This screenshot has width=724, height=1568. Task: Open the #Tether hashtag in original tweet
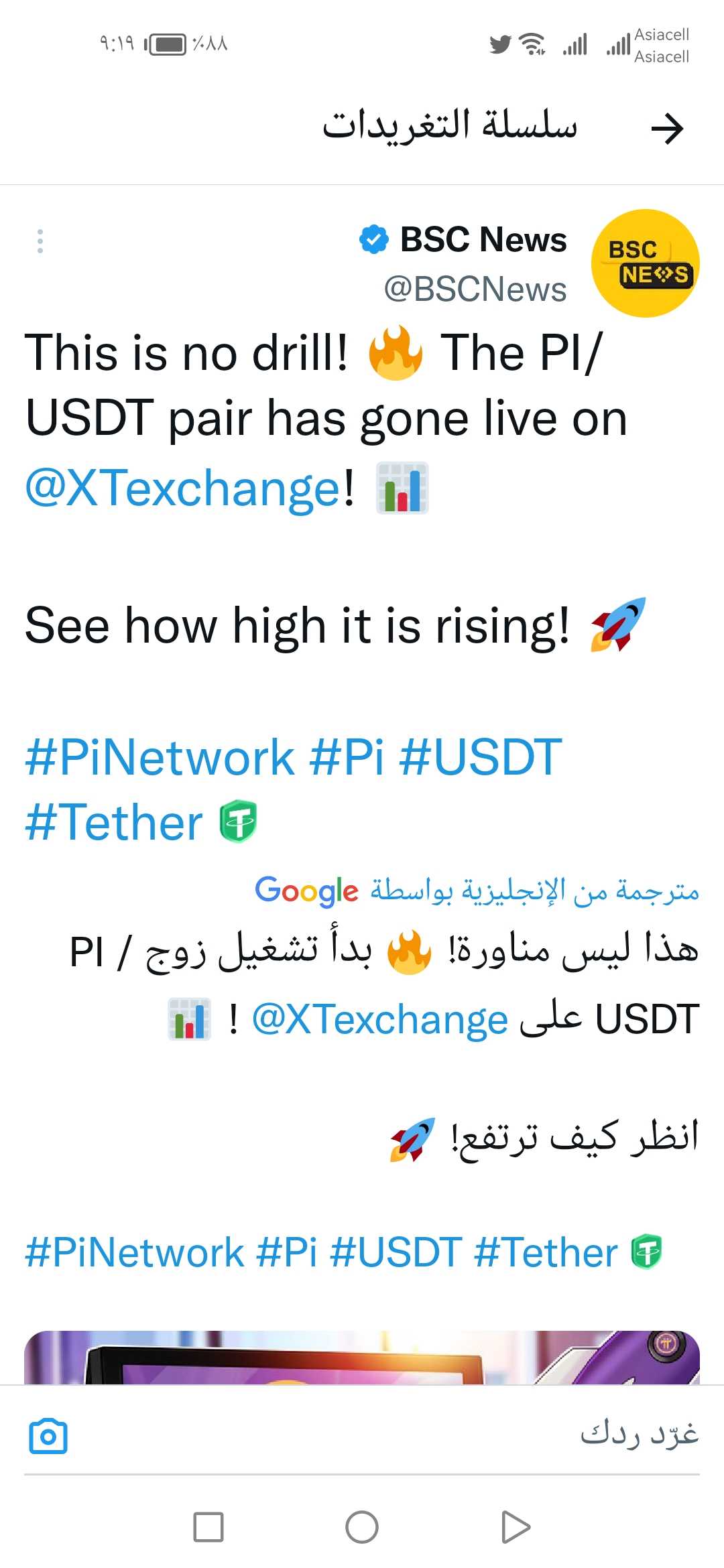click(114, 822)
